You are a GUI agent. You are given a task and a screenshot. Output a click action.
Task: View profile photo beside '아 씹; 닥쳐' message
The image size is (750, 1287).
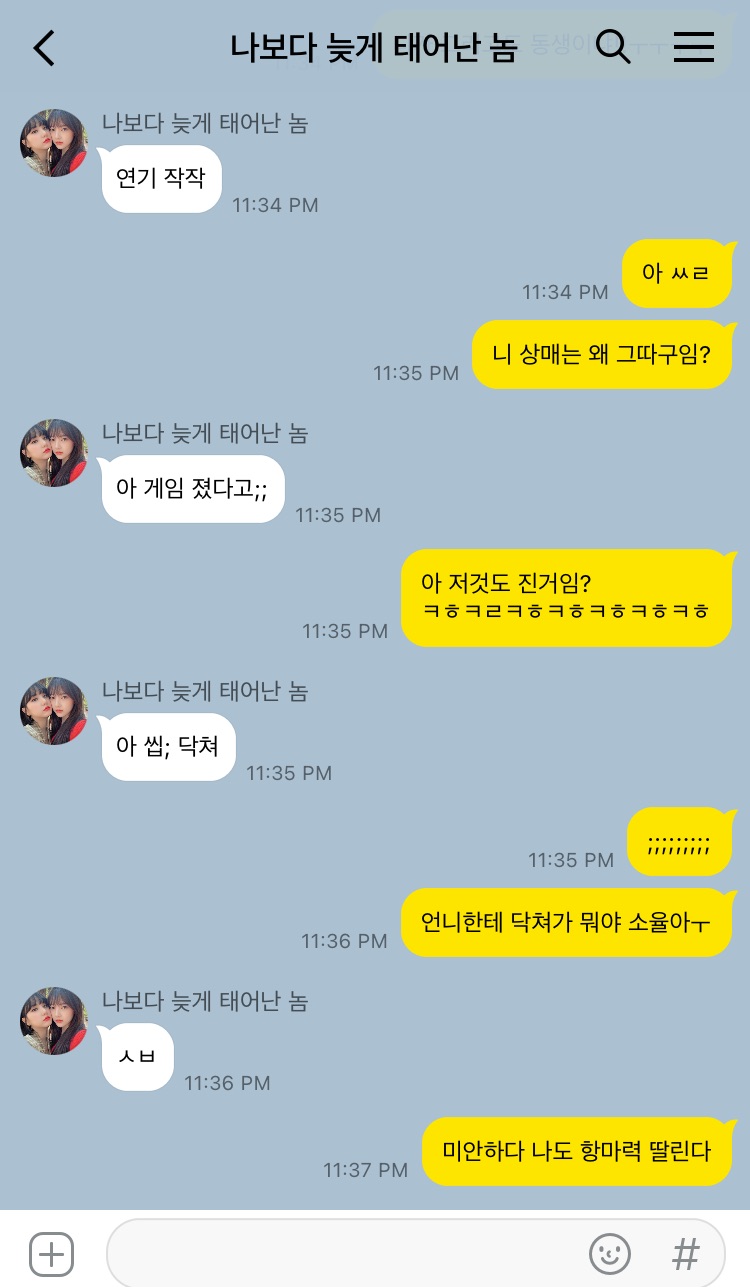point(54,711)
